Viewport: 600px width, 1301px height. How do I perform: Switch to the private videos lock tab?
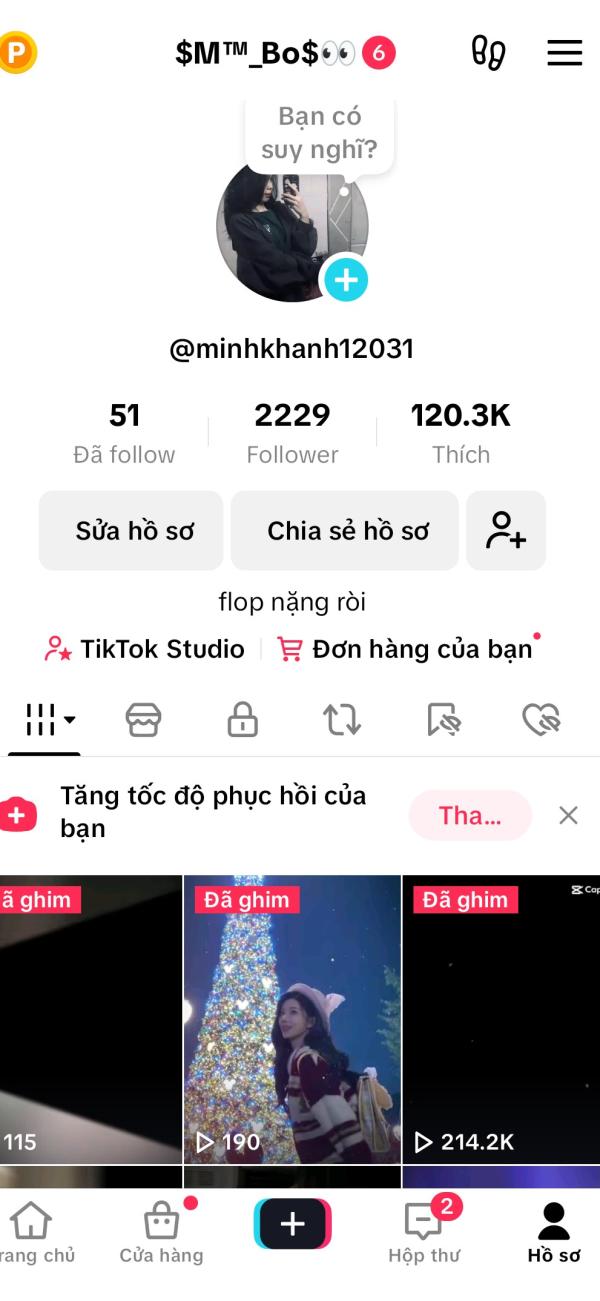point(243,719)
